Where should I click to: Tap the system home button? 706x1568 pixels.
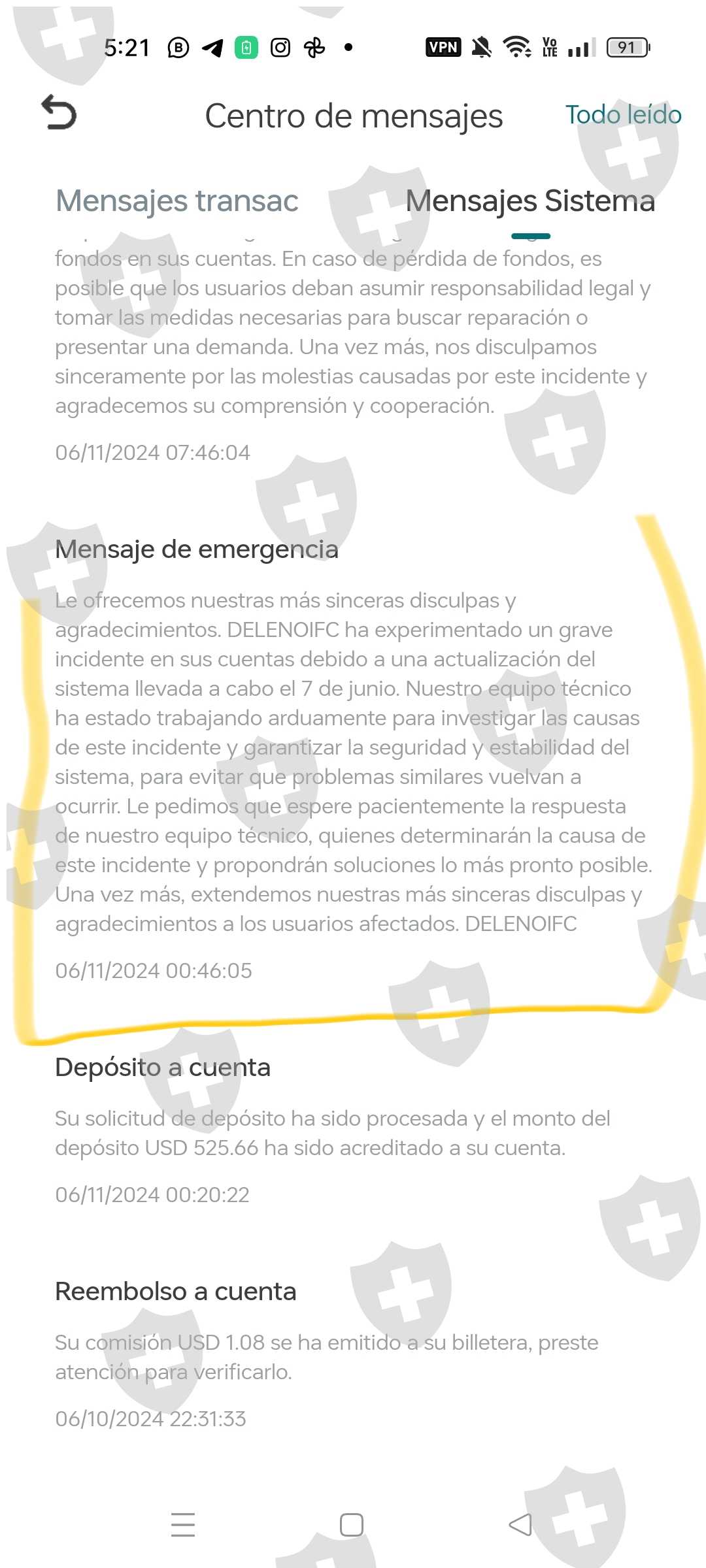[352, 1525]
